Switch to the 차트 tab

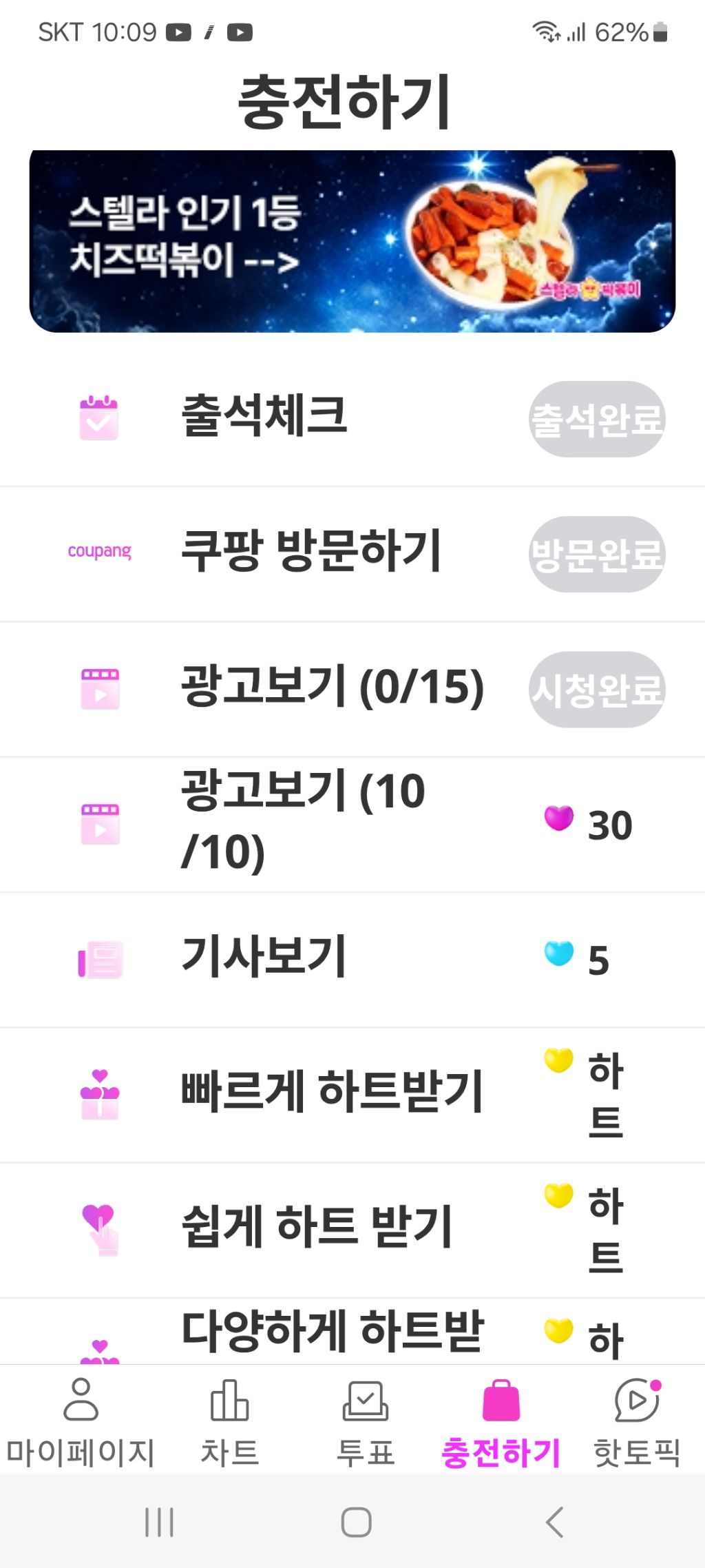tap(229, 1421)
